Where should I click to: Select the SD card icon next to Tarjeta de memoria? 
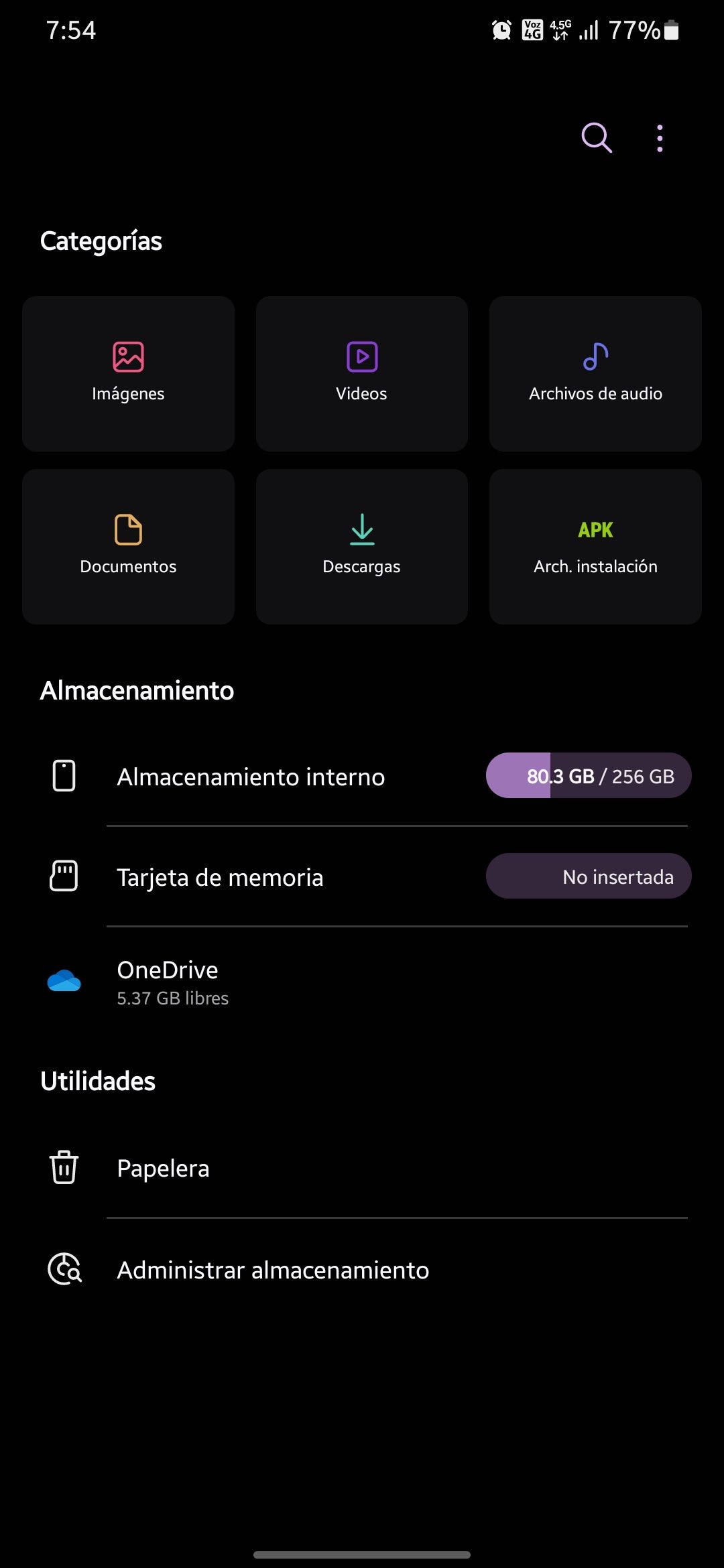tap(64, 875)
